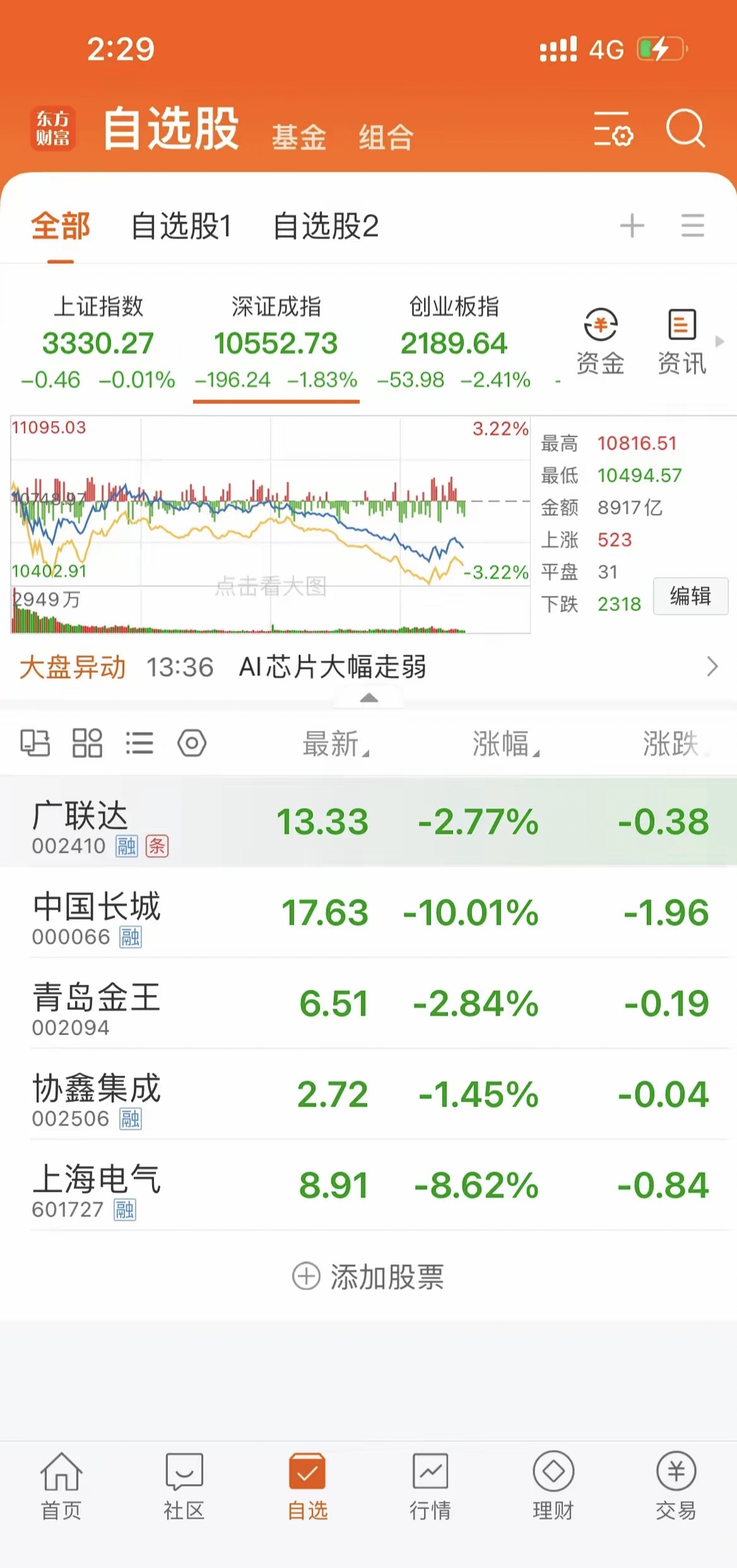
Task: Tap the 编辑 edit button
Action: click(x=690, y=596)
